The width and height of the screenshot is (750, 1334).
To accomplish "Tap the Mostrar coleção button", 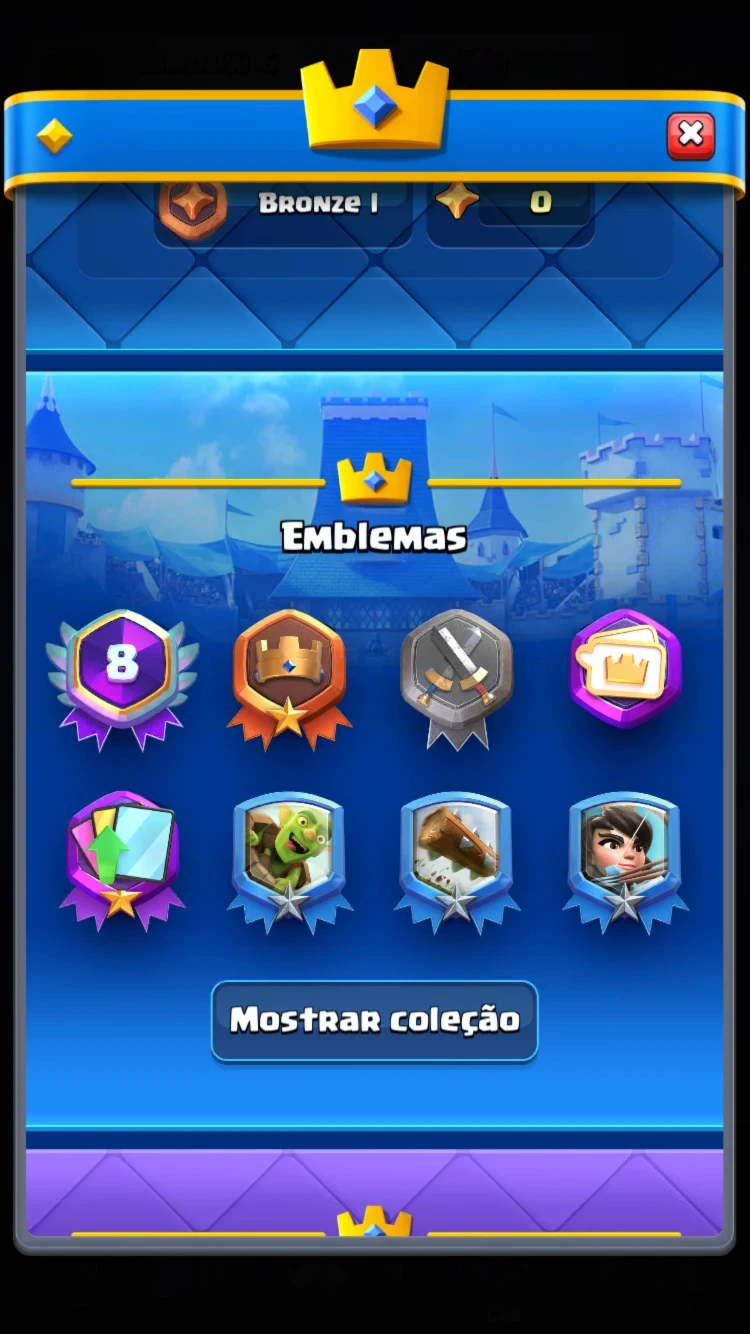I will point(374,1020).
